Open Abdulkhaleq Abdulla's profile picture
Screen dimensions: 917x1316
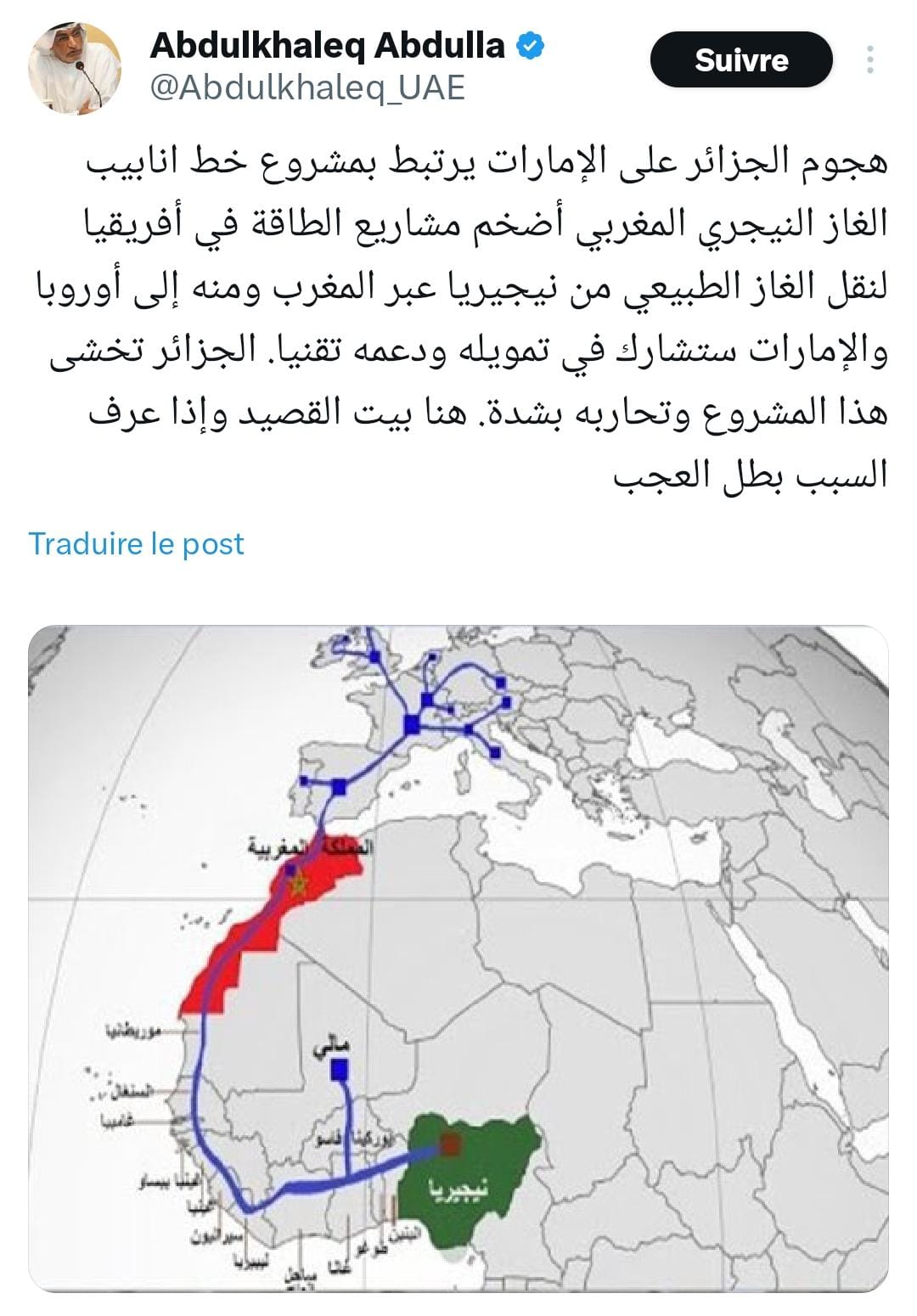(75, 67)
